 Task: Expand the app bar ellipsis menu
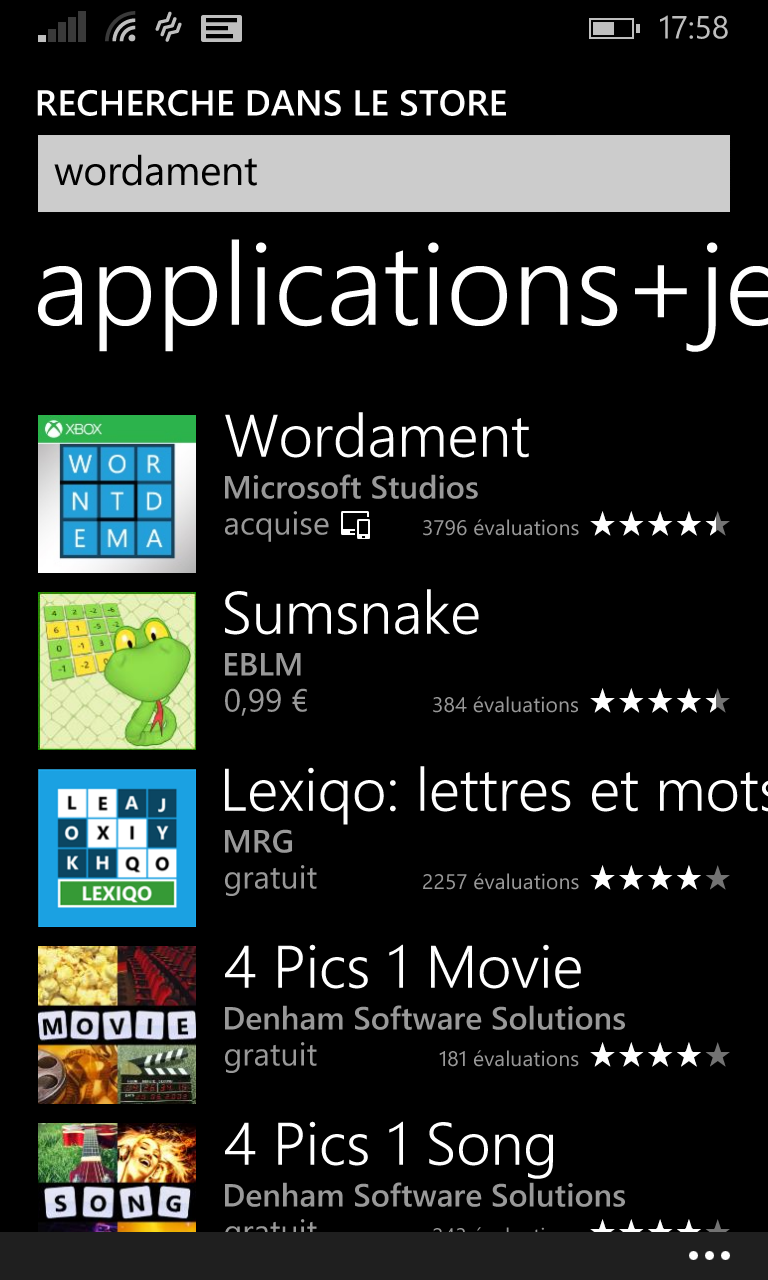709,1256
